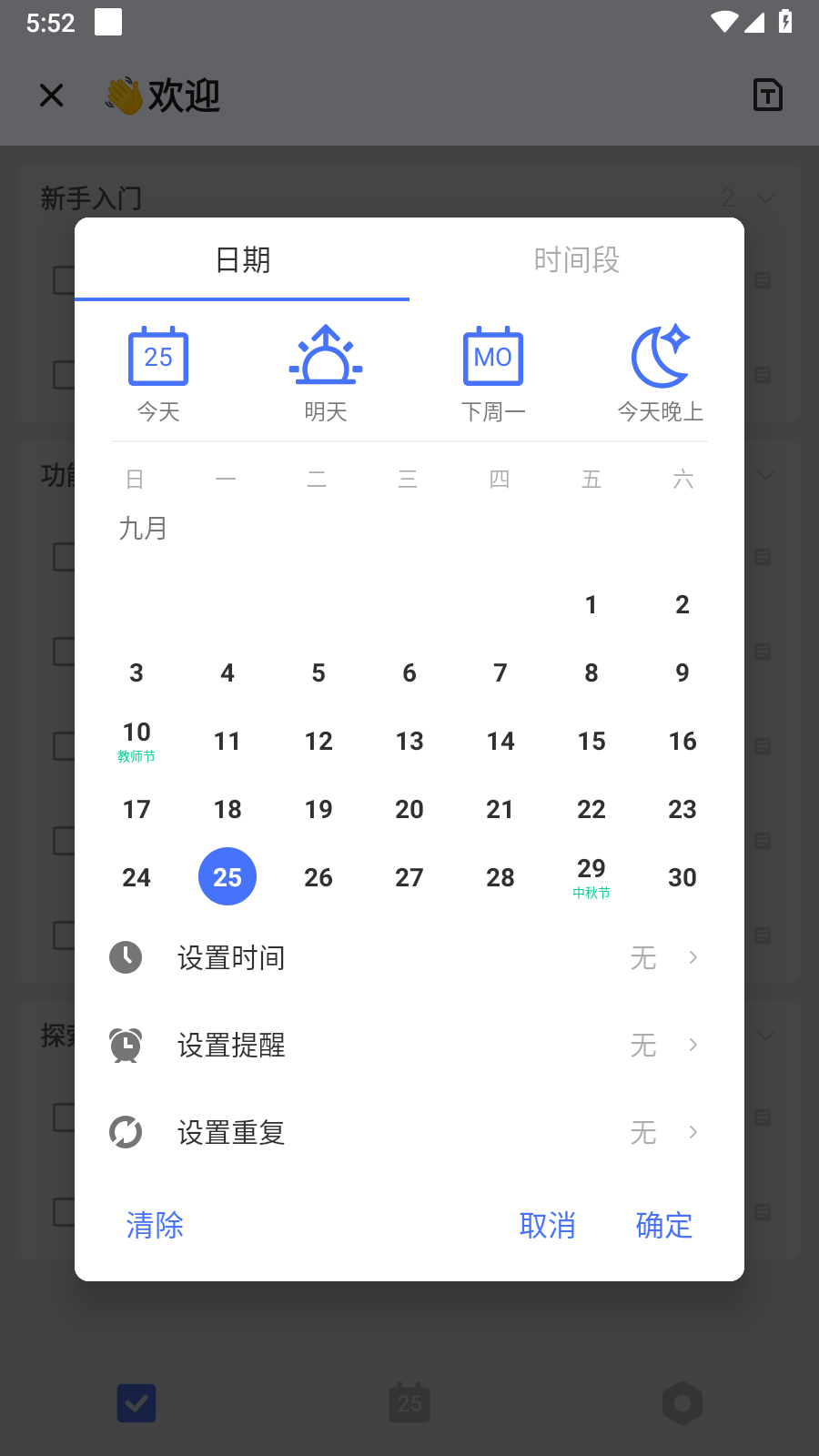Expand the 设置重复 chevron

(x=693, y=1132)
